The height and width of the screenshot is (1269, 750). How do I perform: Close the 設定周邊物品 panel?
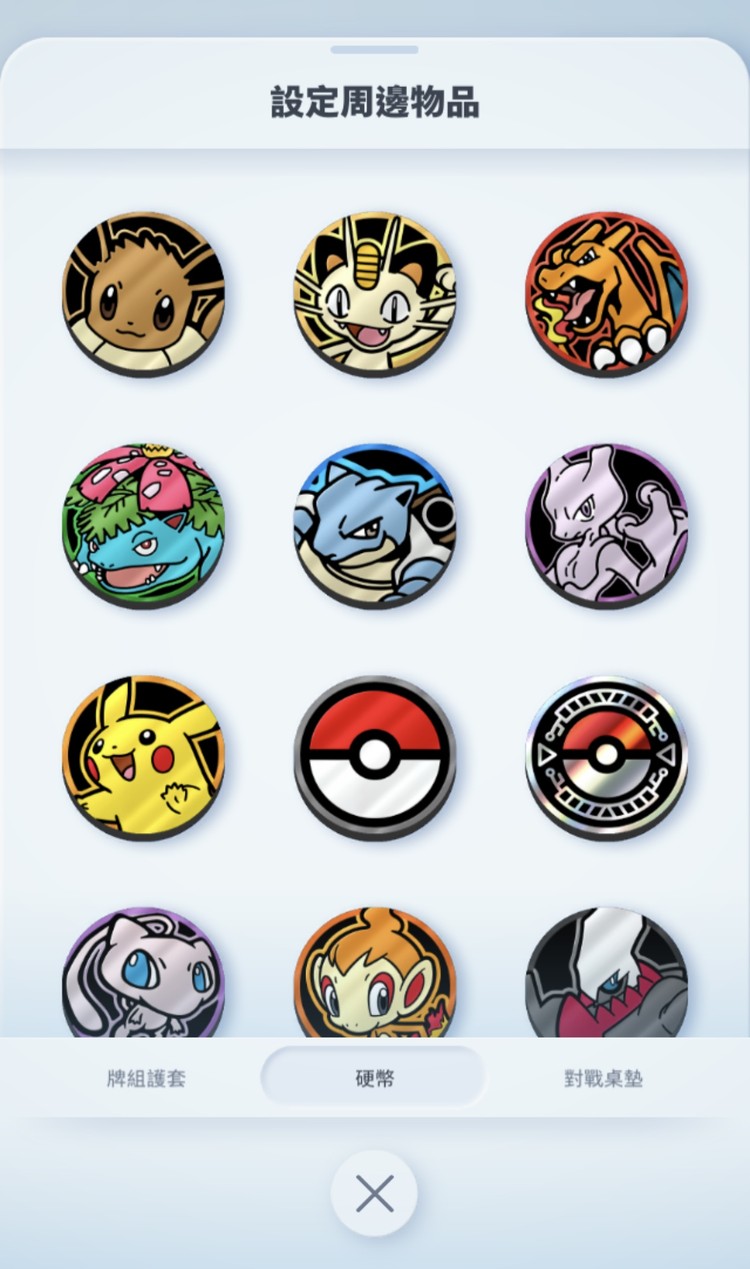pyautogui.click(x=374, y=1193)
